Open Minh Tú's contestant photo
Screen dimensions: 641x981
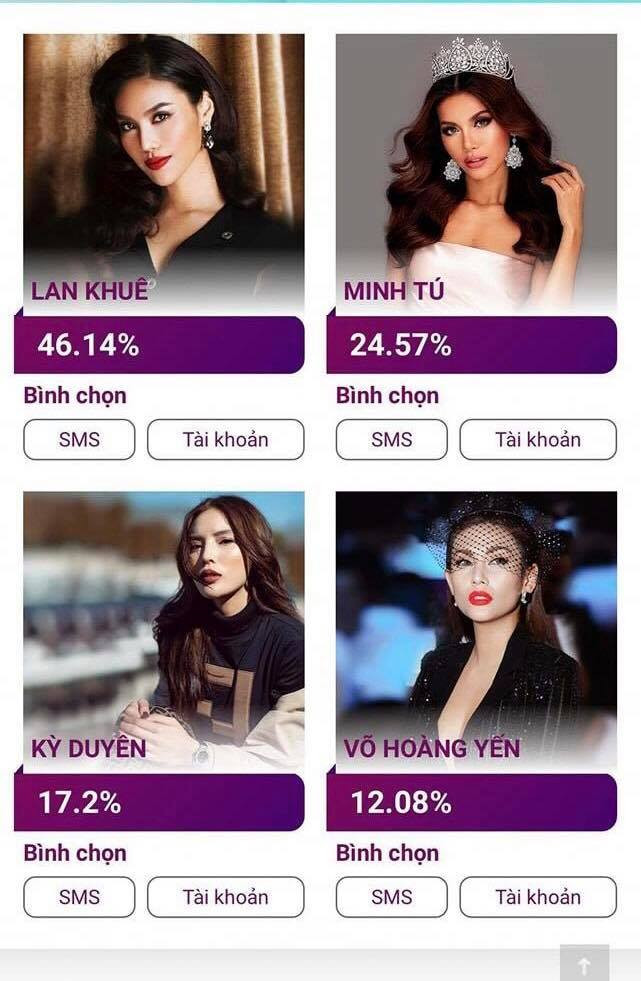(x=476, y=160)
